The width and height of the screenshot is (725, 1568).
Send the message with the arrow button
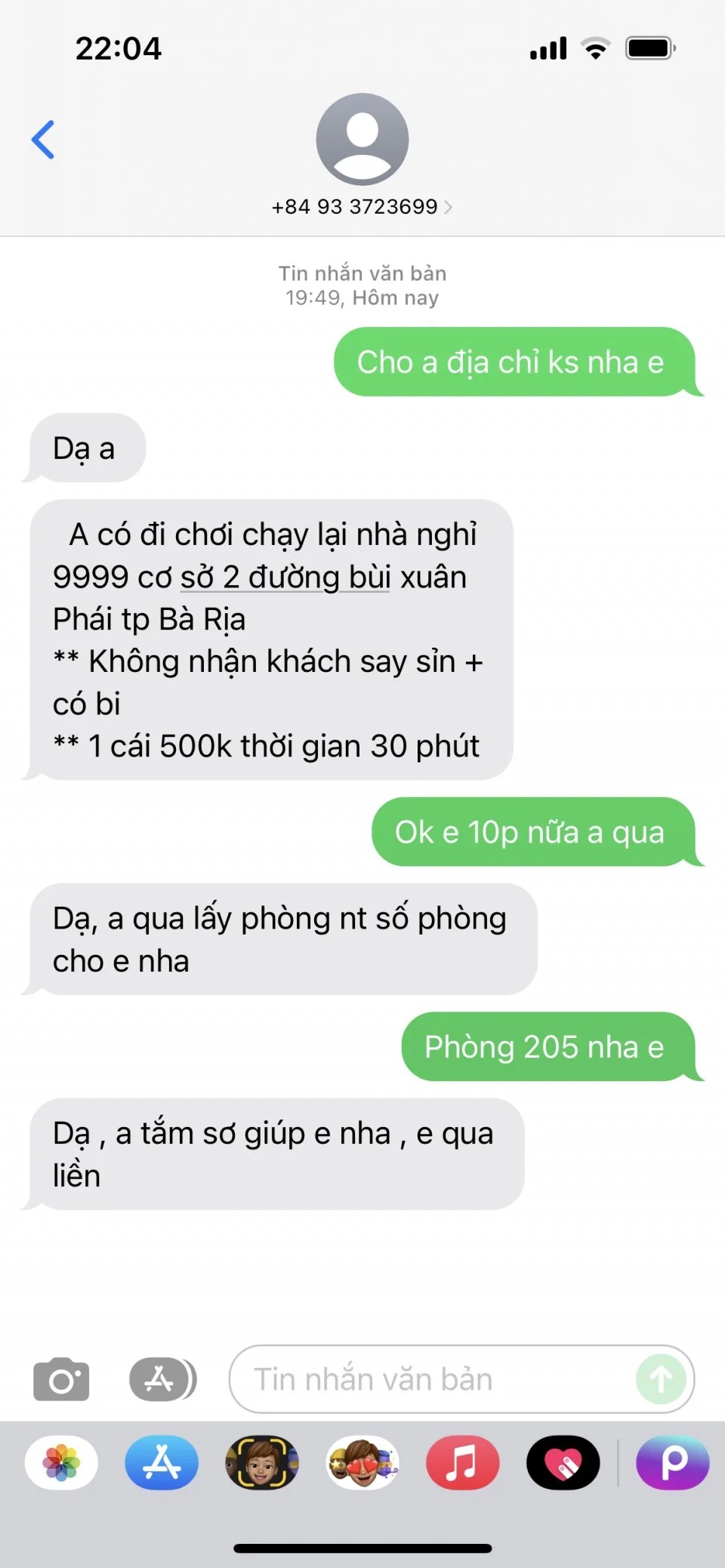coord(661,1379)
